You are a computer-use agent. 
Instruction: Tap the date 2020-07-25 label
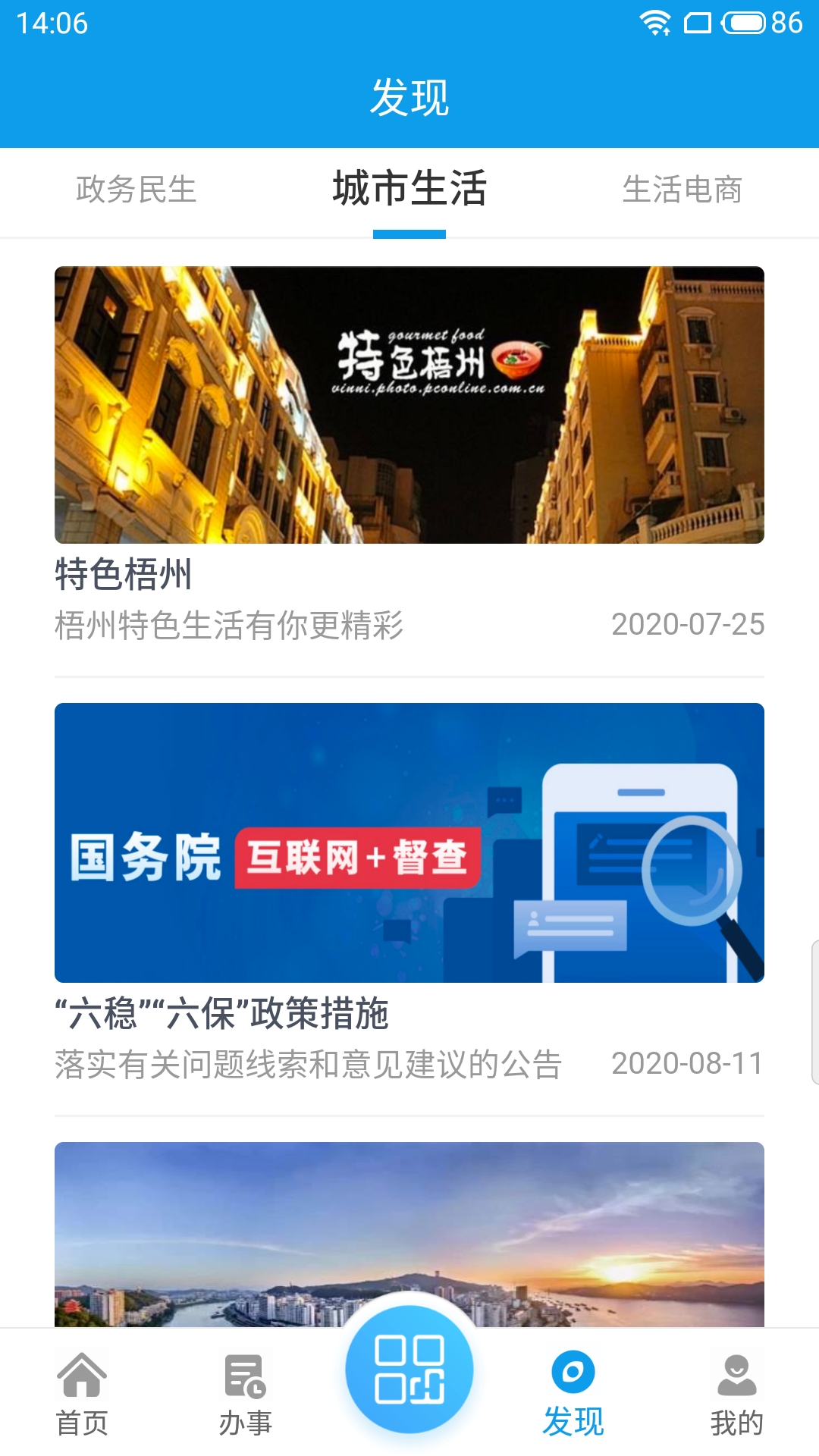(x=689, y=626)
